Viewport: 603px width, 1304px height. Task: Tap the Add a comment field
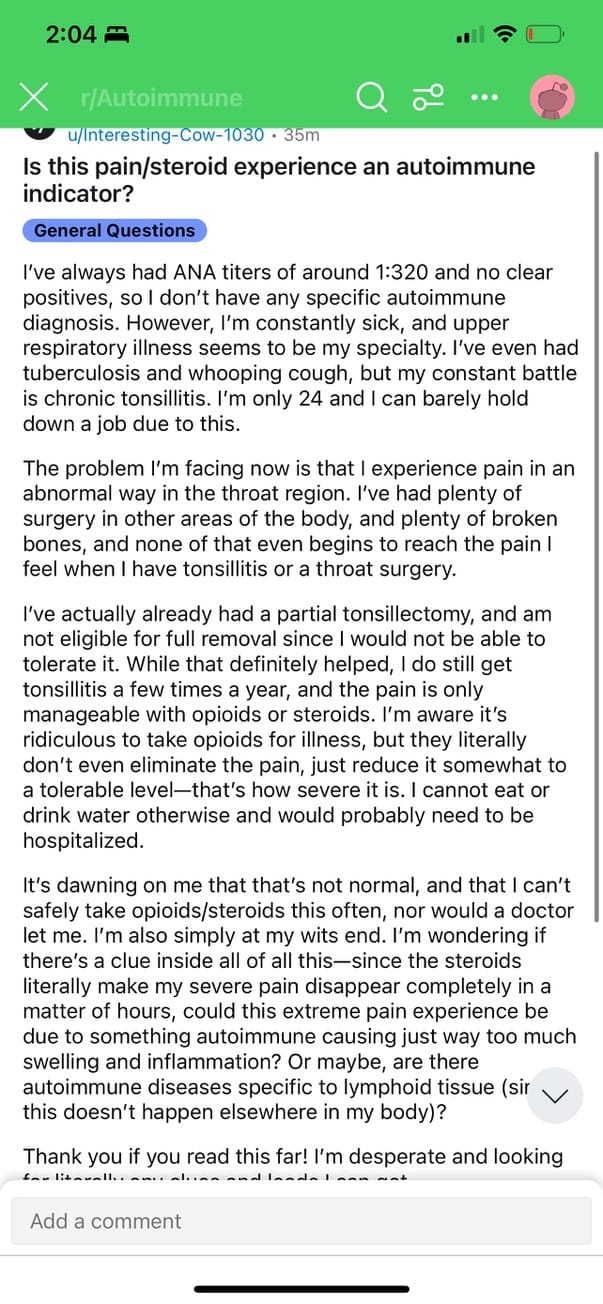tap(301, 1221)
